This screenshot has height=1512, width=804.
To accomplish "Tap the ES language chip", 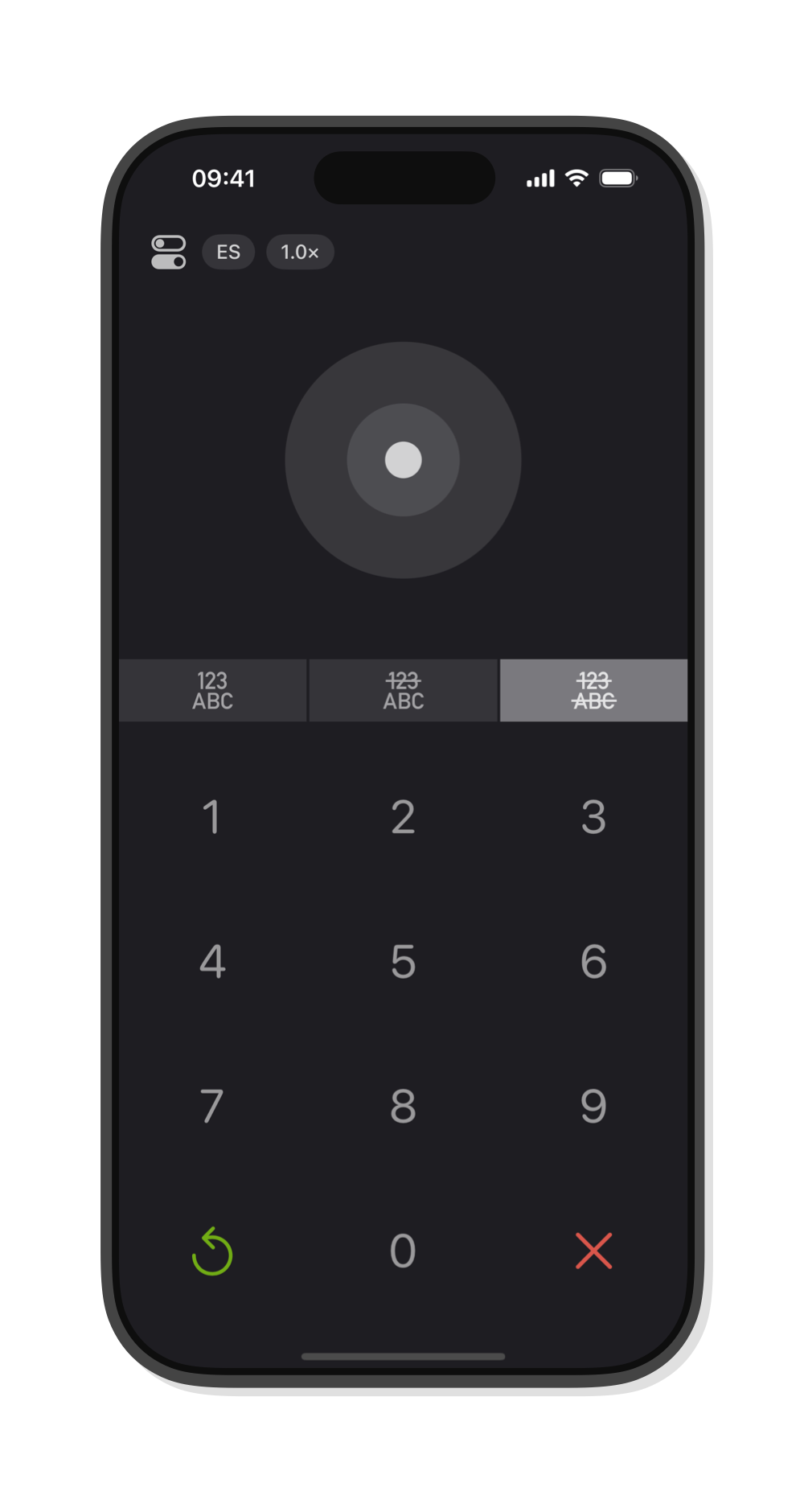I will 228,252.
